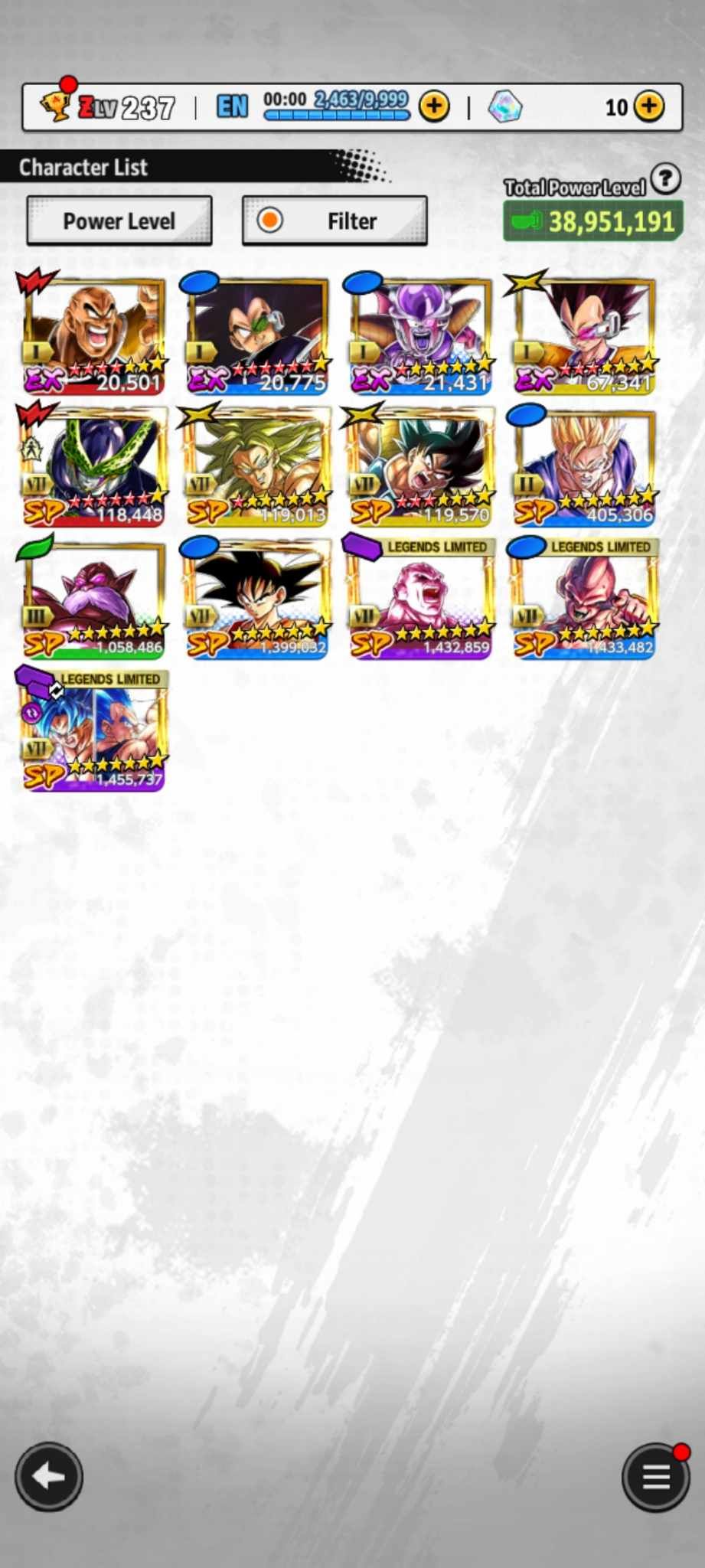Open the character card with power 1,058,486
This screenshot has height=1568, width=705.
pyautogui.click(x=93, y=599)
